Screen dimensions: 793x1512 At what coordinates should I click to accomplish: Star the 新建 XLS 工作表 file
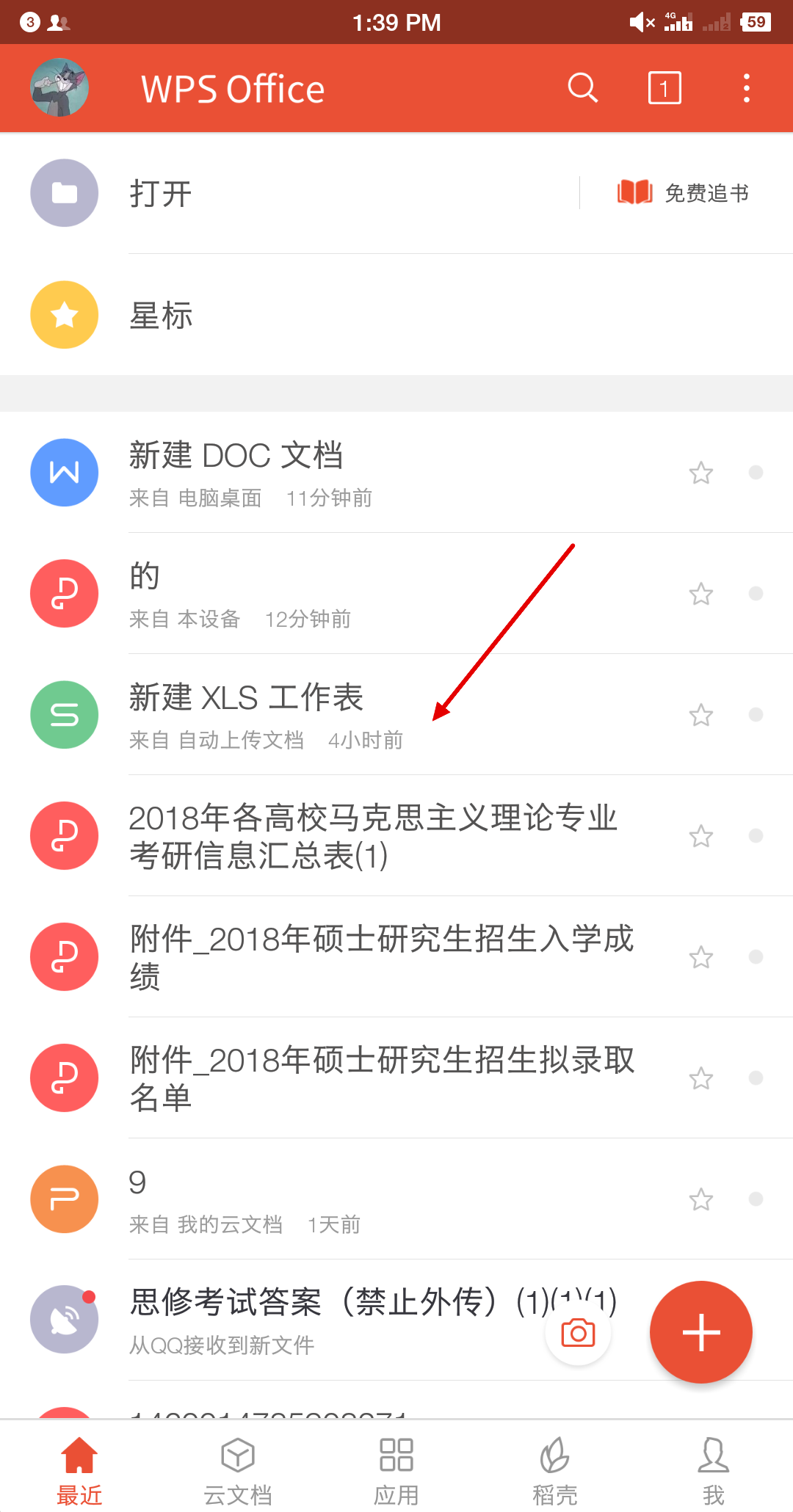tap(701, 715)
